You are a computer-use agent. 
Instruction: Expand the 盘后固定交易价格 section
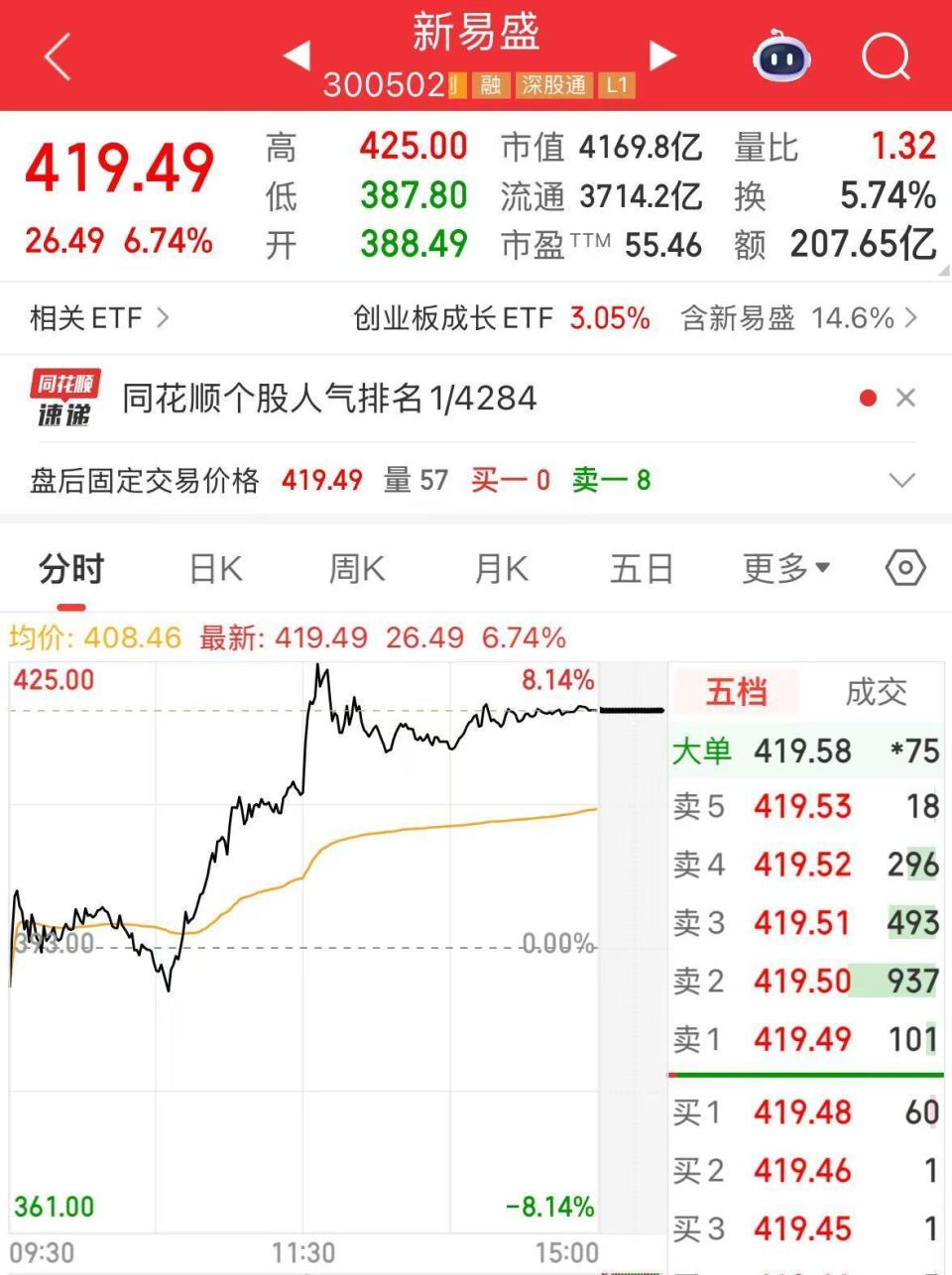(901, 481)
